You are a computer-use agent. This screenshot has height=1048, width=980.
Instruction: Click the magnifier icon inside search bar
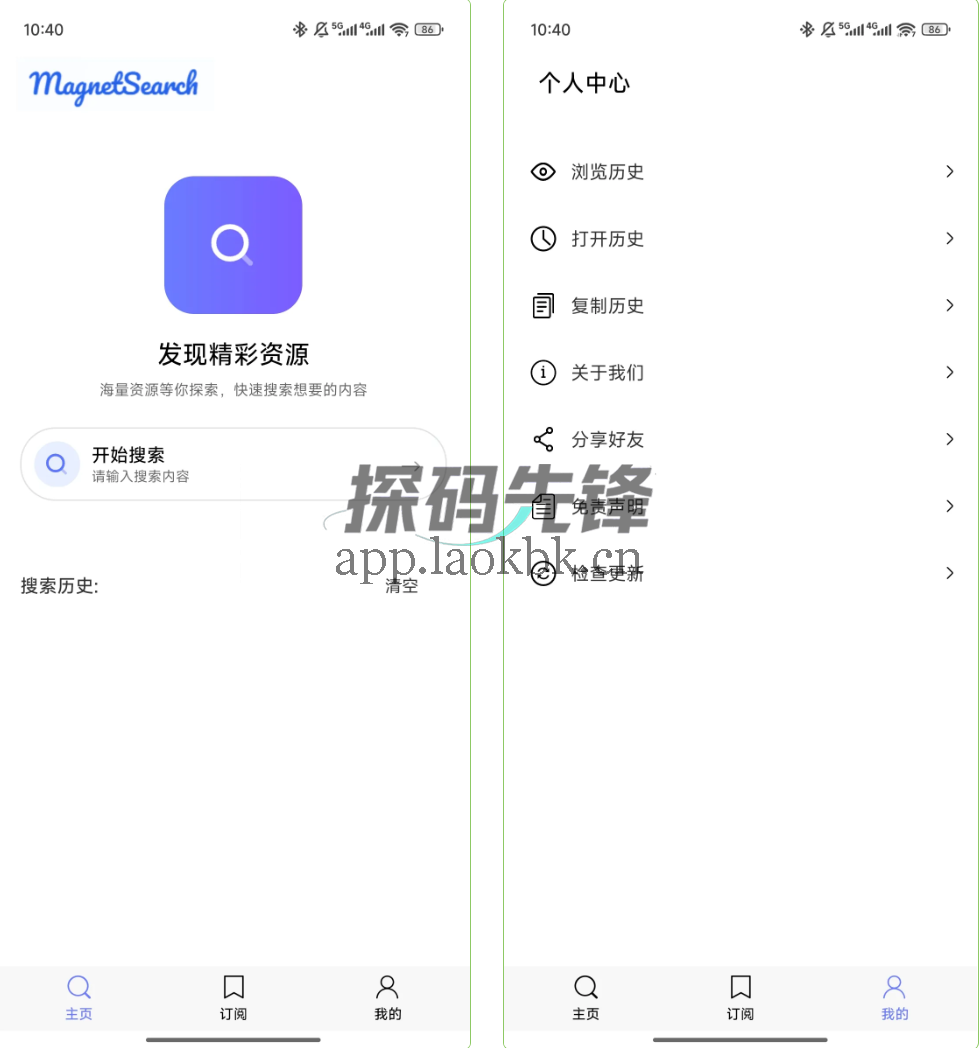pyautogui.click(x=56, y=464)
